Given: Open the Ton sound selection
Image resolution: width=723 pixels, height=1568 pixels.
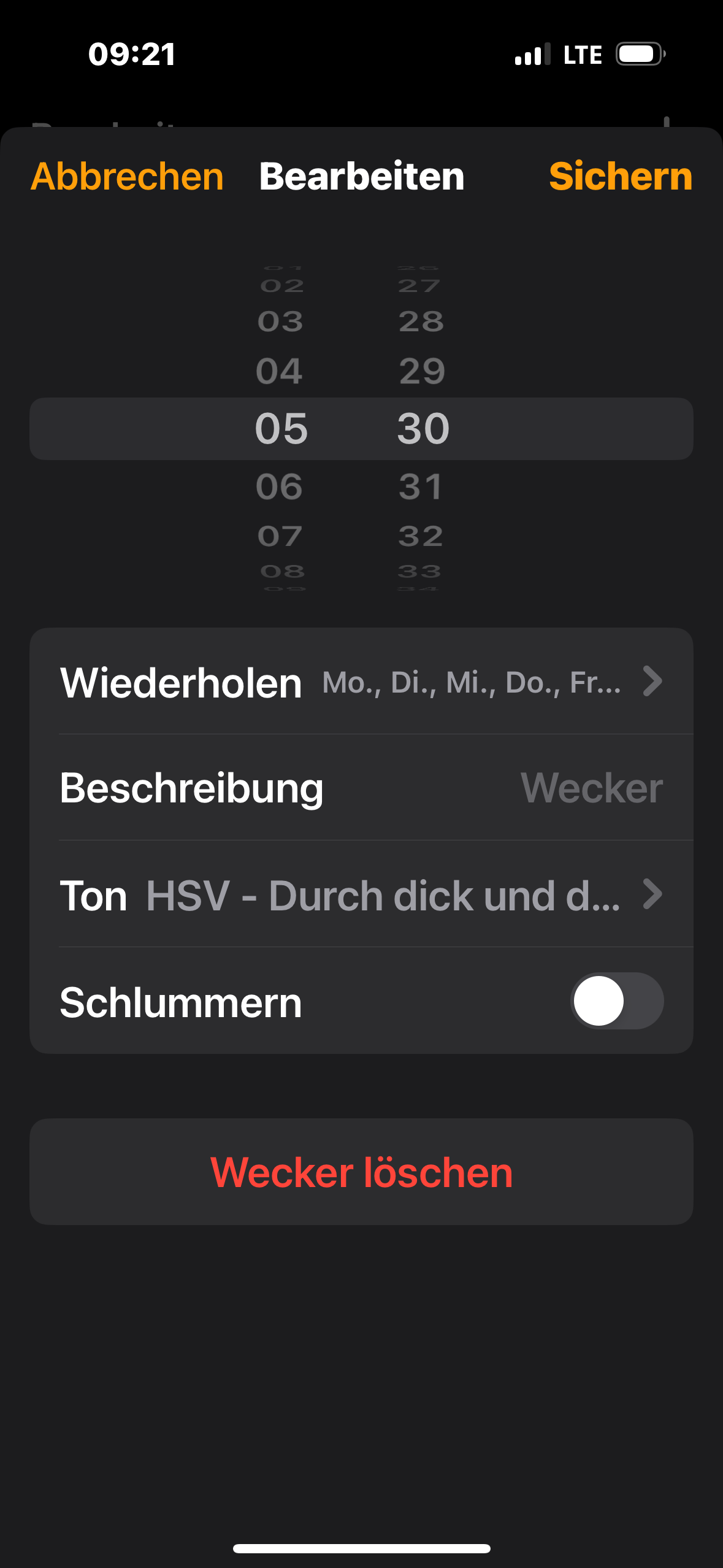Looking at the screenshot, I should (361, 895).
